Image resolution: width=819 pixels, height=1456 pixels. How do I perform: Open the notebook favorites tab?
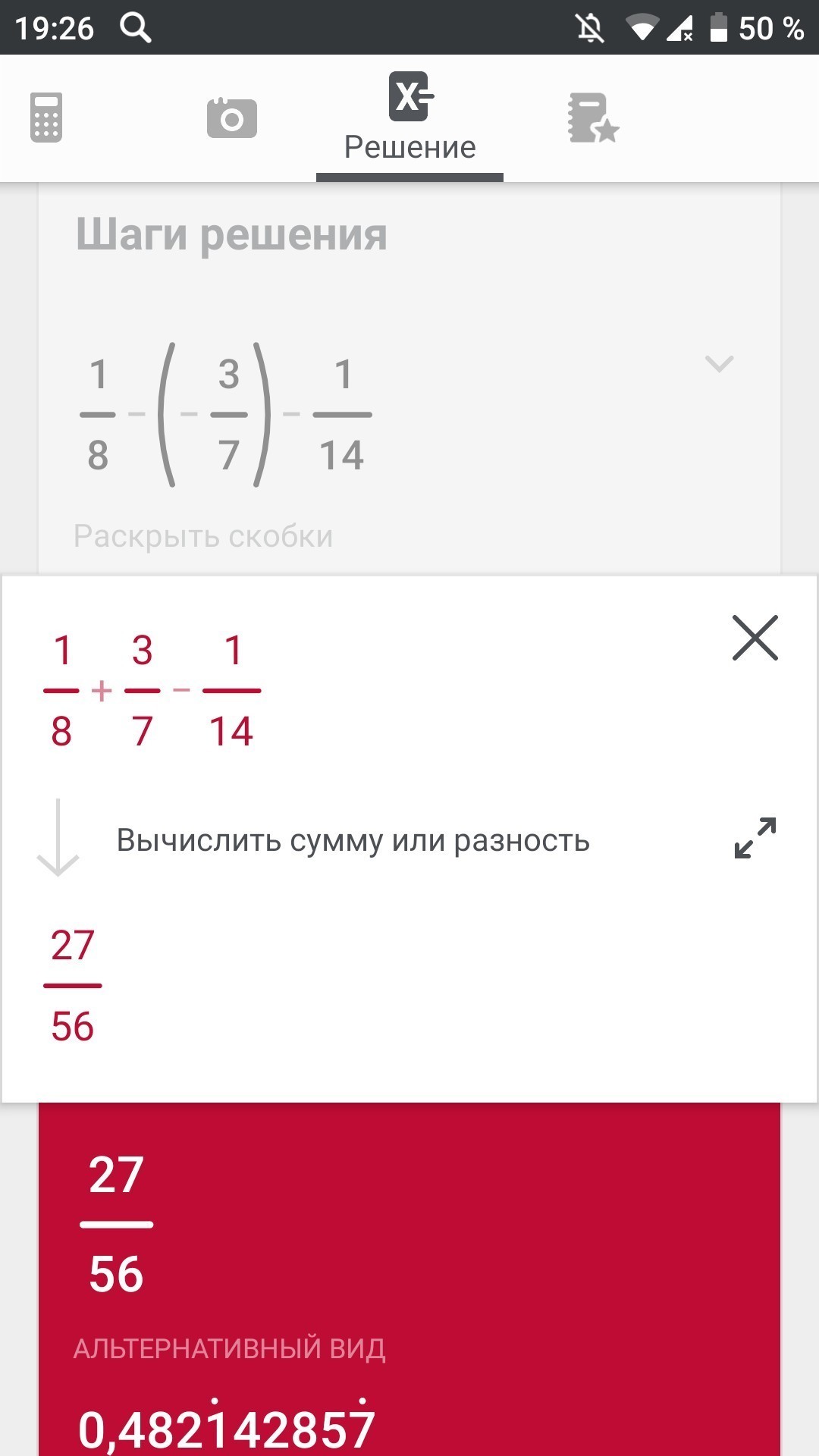[592, 118]
